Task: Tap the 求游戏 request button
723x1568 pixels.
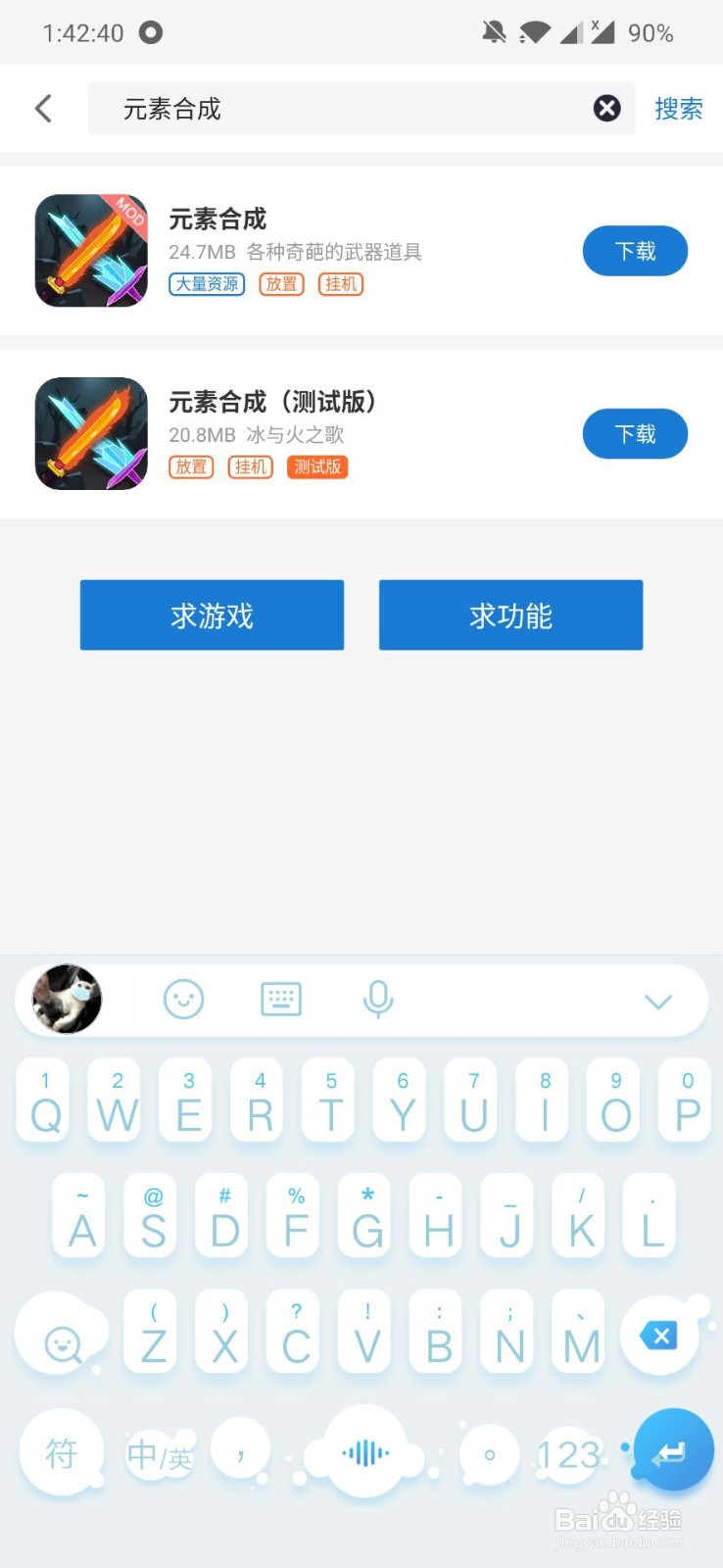Action: pyautogui.click(x=211, y=615)
